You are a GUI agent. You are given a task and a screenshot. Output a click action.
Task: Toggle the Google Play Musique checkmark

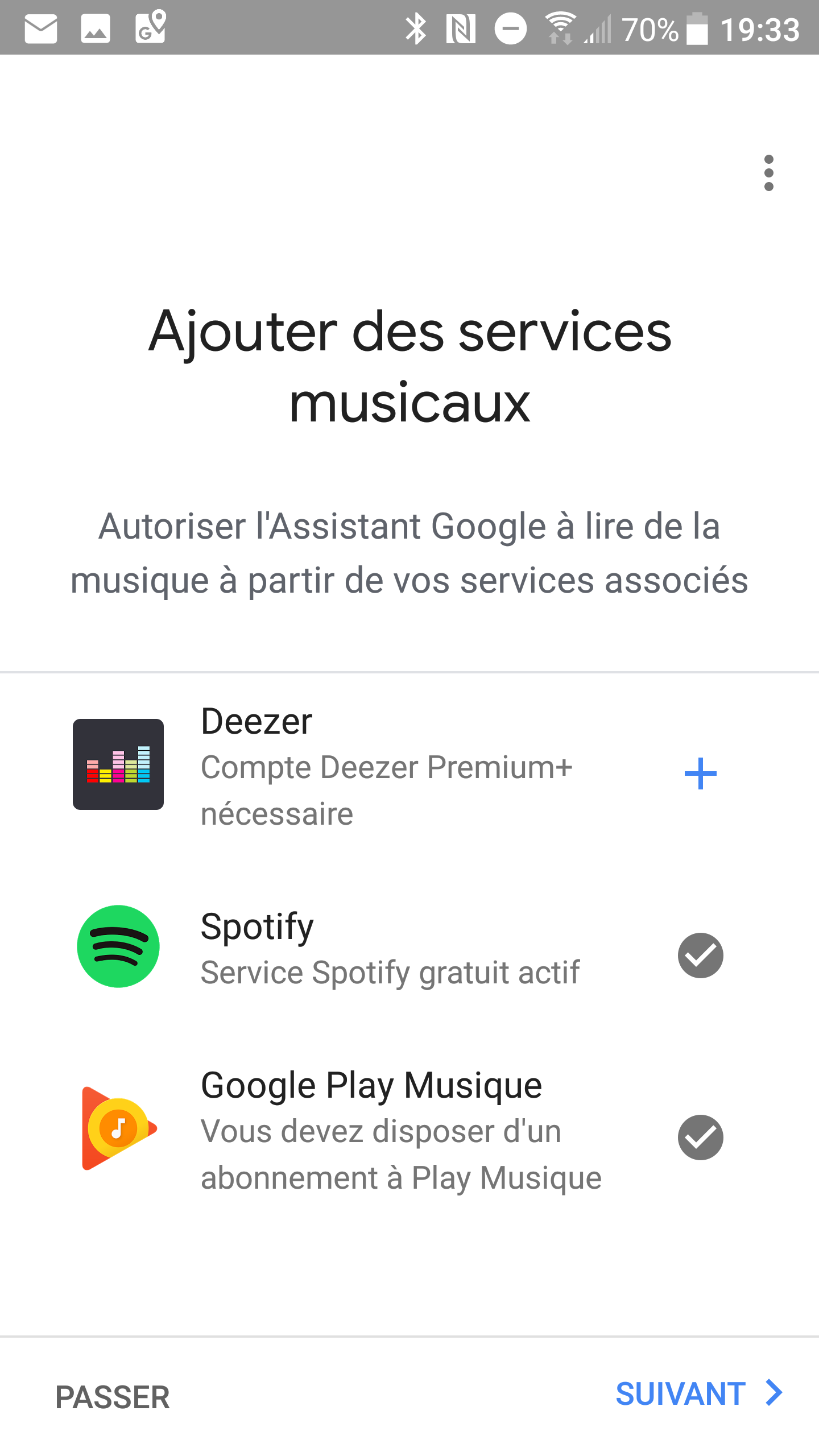tap(700, 1137)
